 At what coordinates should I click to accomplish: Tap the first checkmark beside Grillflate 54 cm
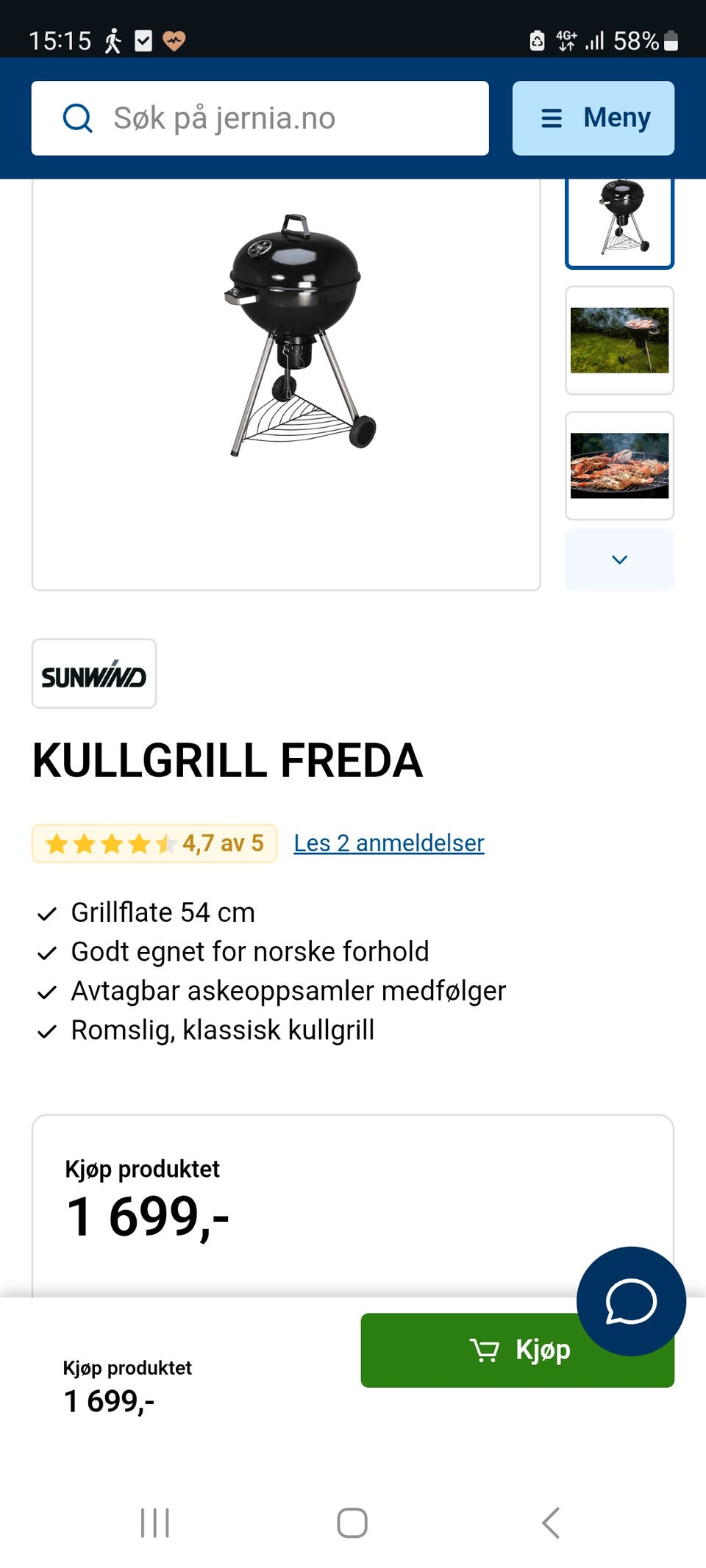click(x=47, y=913)
